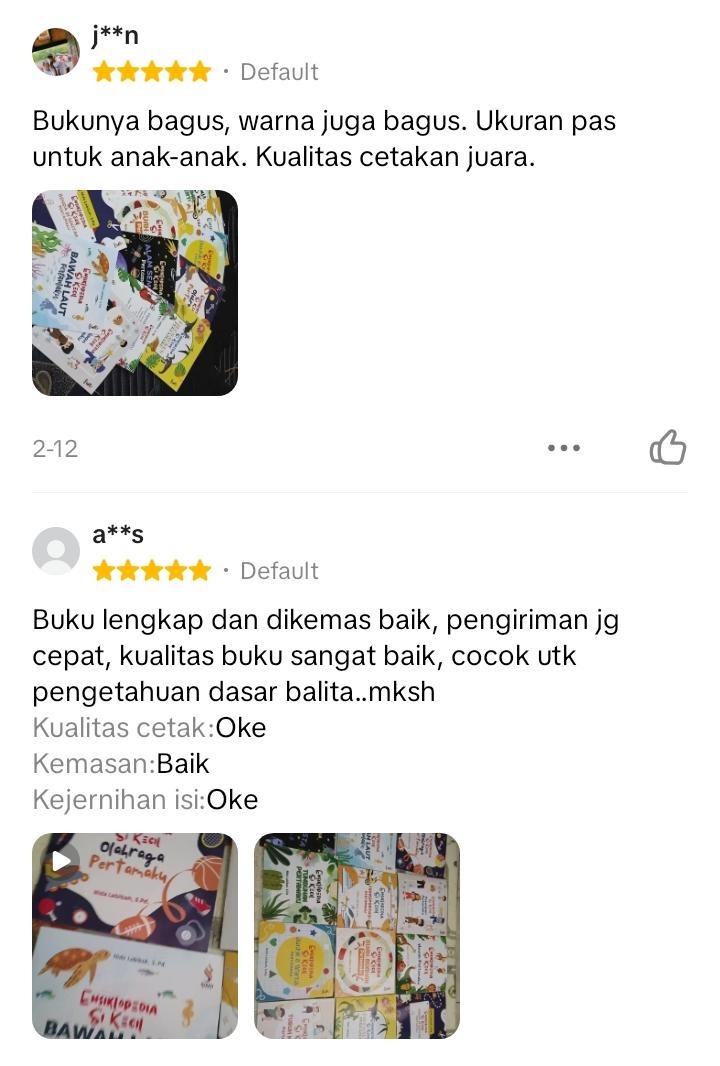Image resolution: width=720 pixels, height=1066 pixels.
Task: View the book photo in a**s's review
Action: click(x=357, y=935)
